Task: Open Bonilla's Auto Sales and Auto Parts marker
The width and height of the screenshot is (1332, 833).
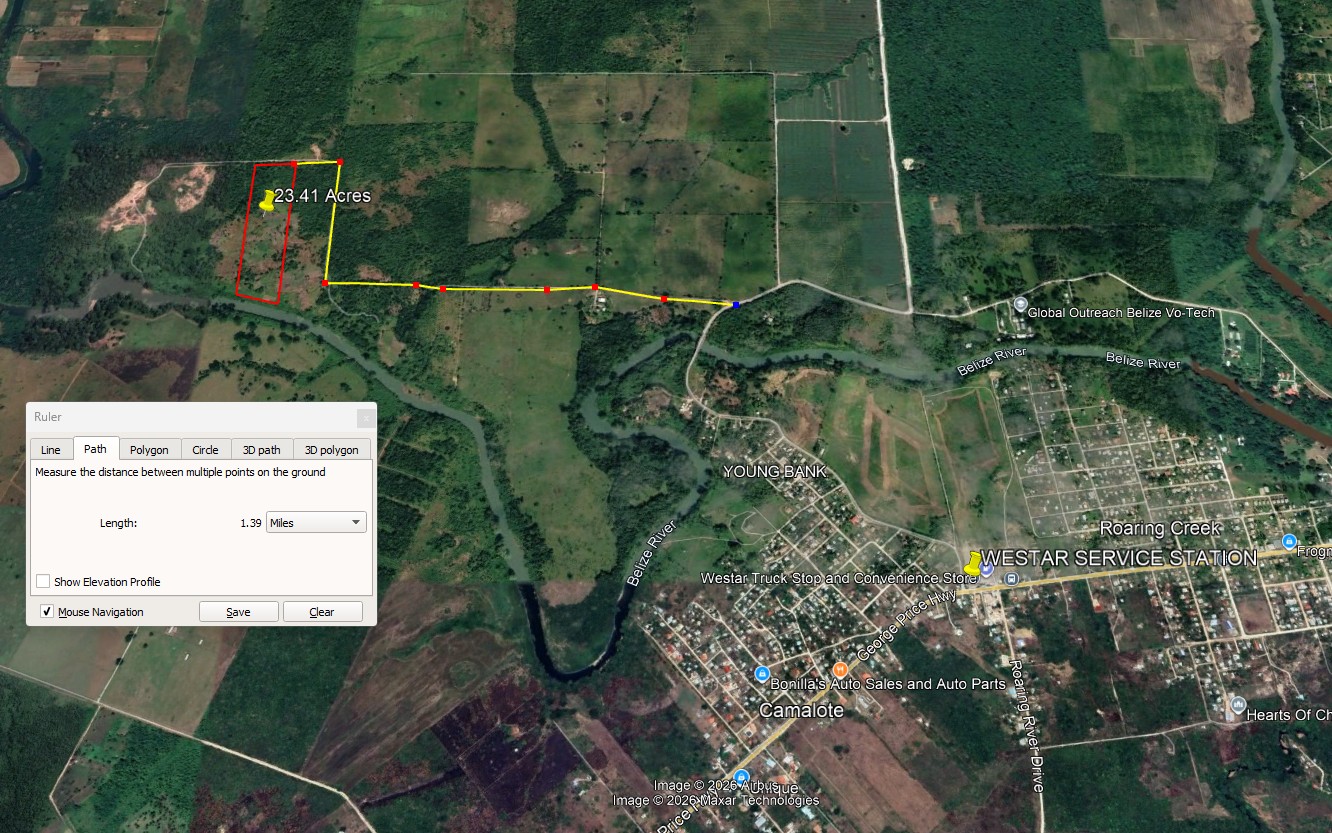Action: point(762,674)
